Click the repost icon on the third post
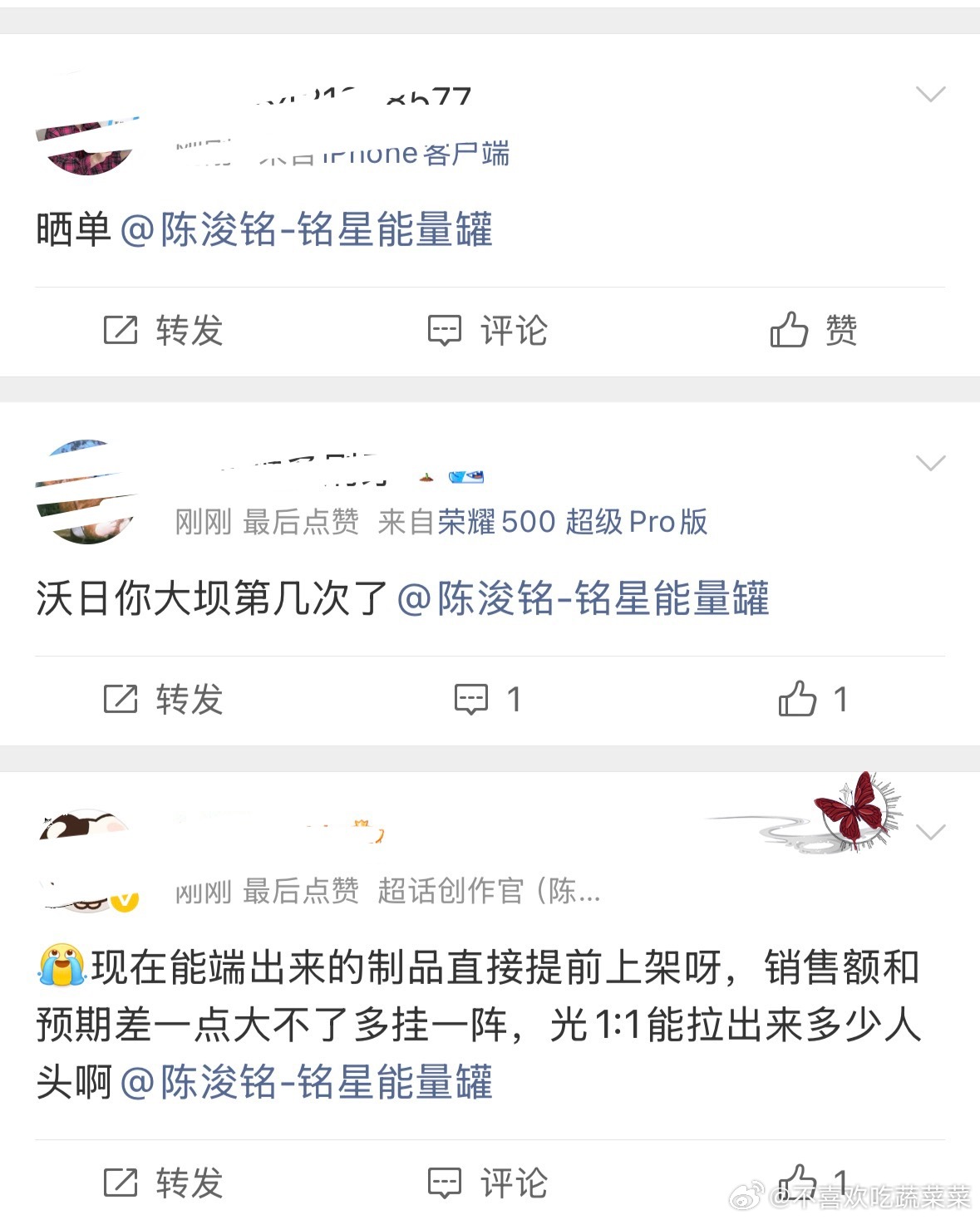This screenshot has height=1220, width=980. tap(121, 1181)
